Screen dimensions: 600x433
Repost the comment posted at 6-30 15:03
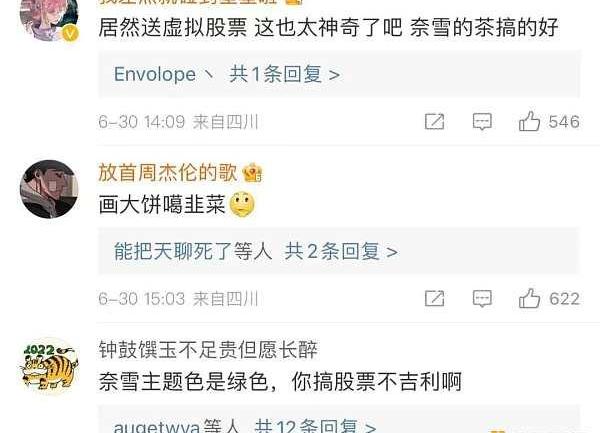point(434,299)
